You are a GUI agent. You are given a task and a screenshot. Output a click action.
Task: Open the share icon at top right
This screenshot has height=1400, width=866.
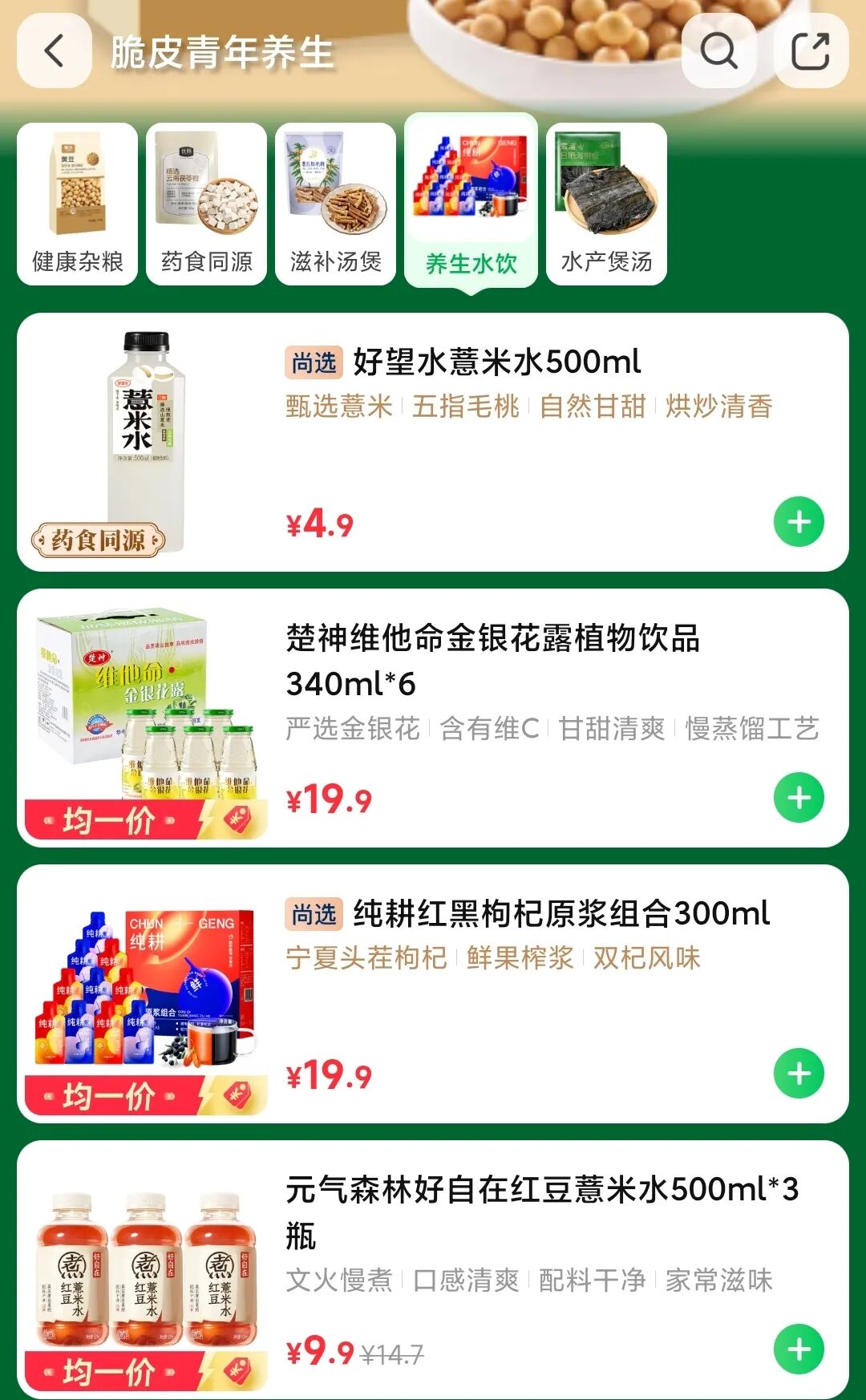point(813,50)
